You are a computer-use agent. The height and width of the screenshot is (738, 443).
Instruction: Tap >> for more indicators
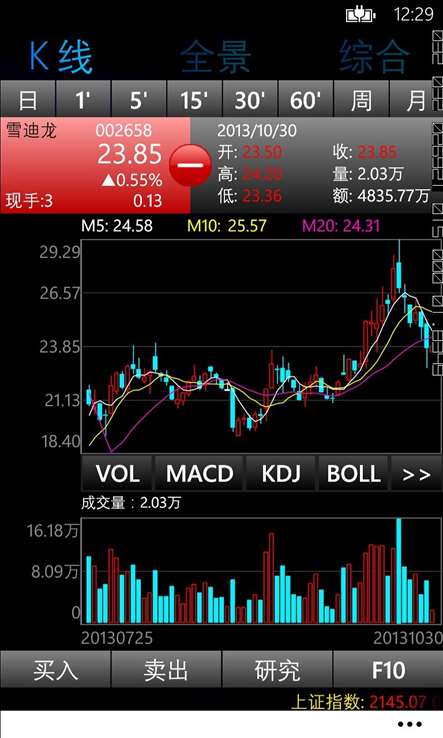click(x=416, y=473)
